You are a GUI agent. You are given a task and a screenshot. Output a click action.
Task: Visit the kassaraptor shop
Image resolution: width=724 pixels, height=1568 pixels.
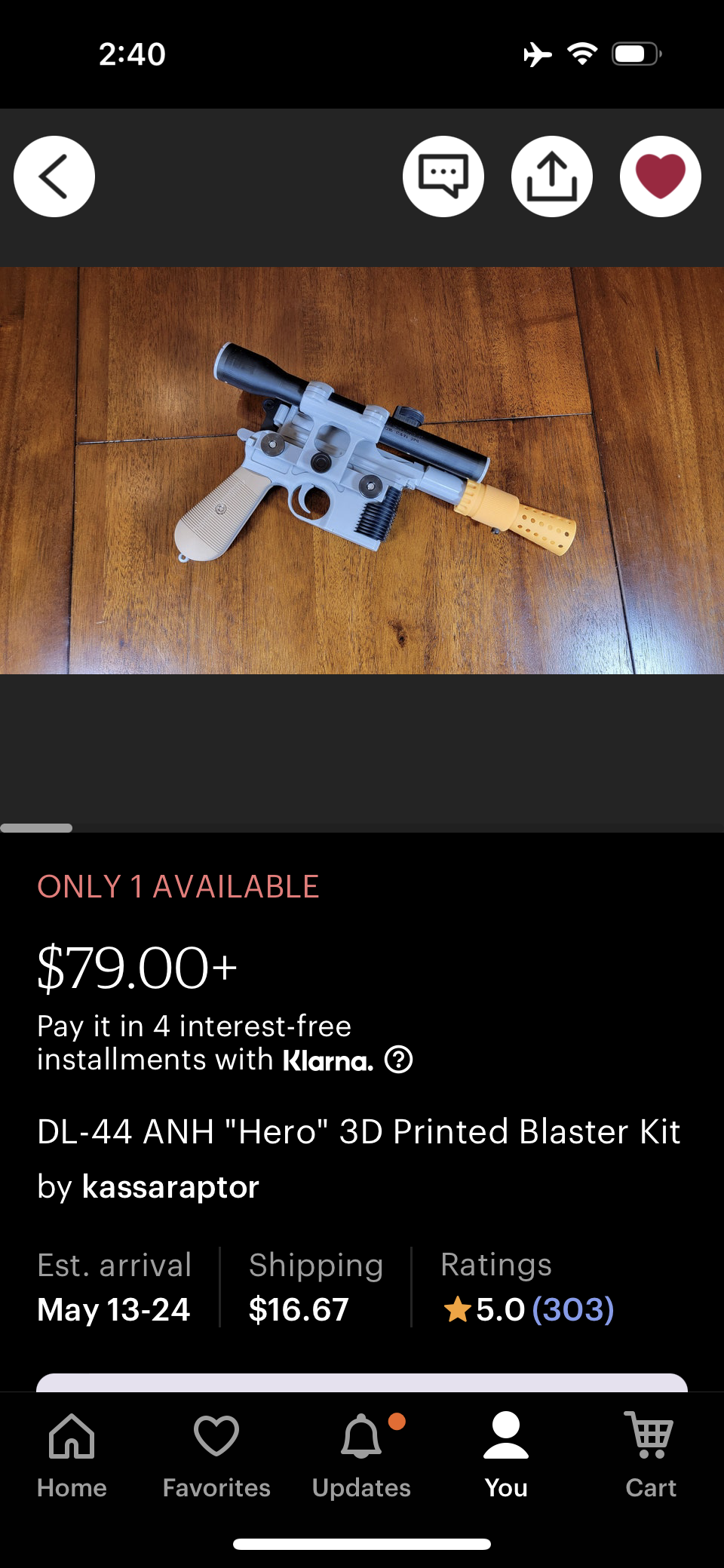pyautogui.click(x=170, y=1187)
